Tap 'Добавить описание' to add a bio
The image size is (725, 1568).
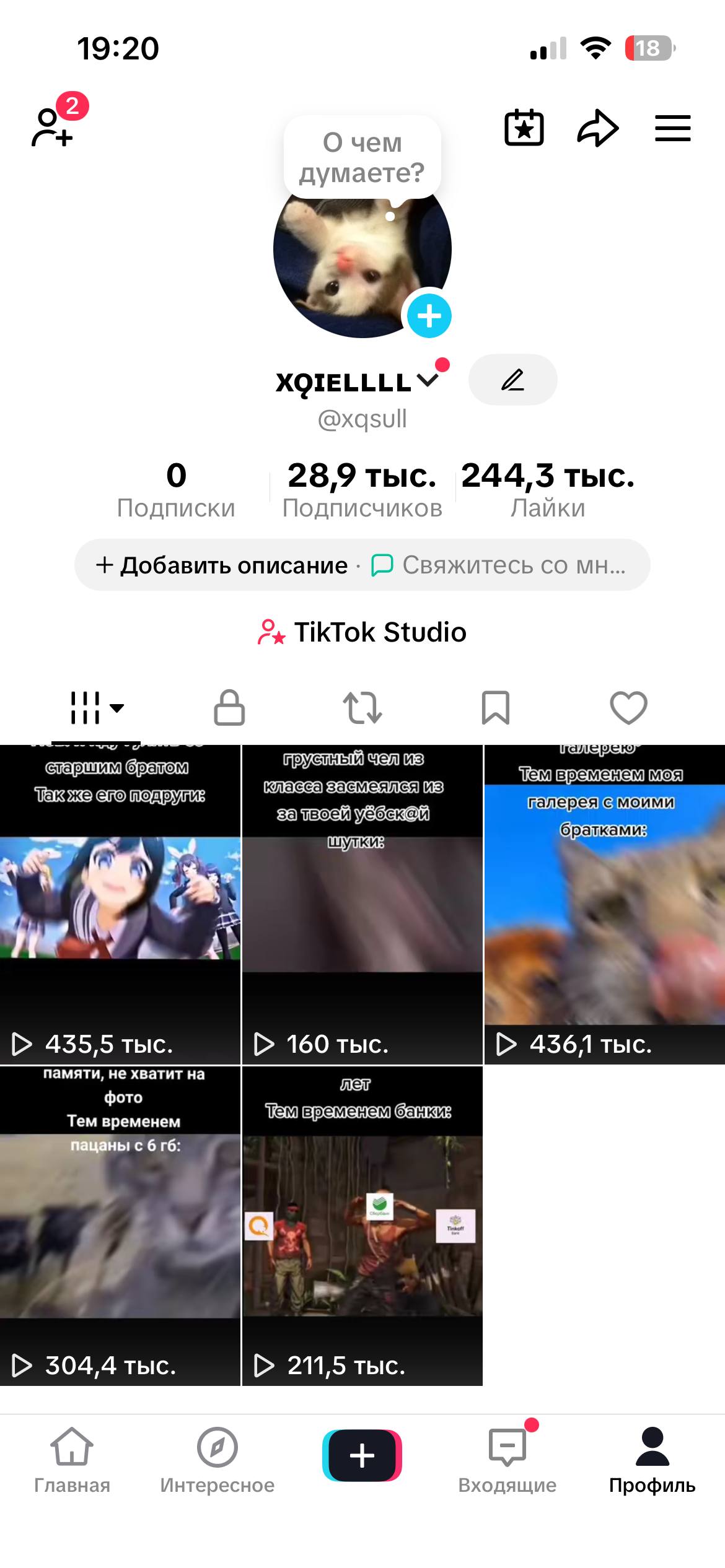(223, 565)
